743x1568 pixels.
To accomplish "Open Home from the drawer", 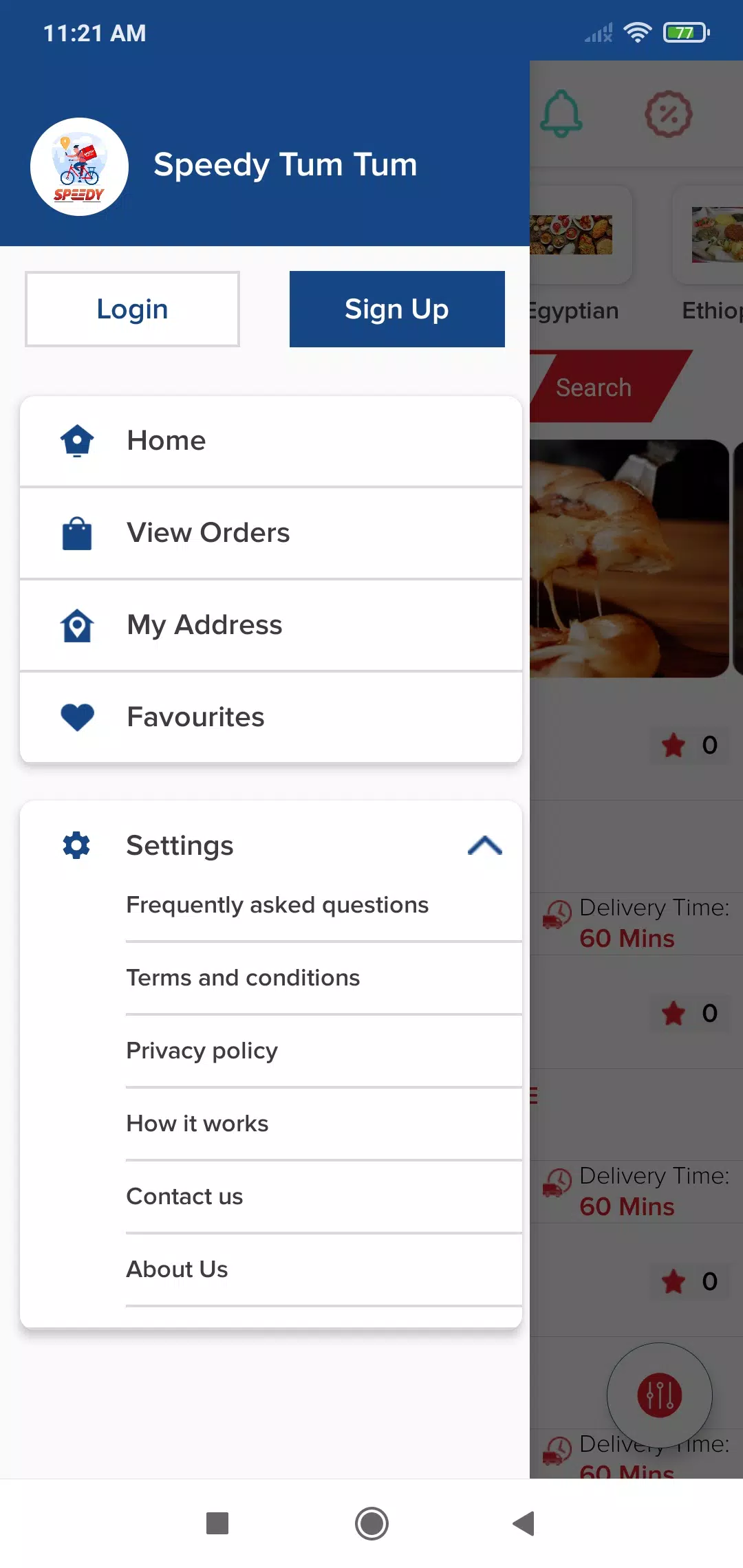I will [271, 441].
